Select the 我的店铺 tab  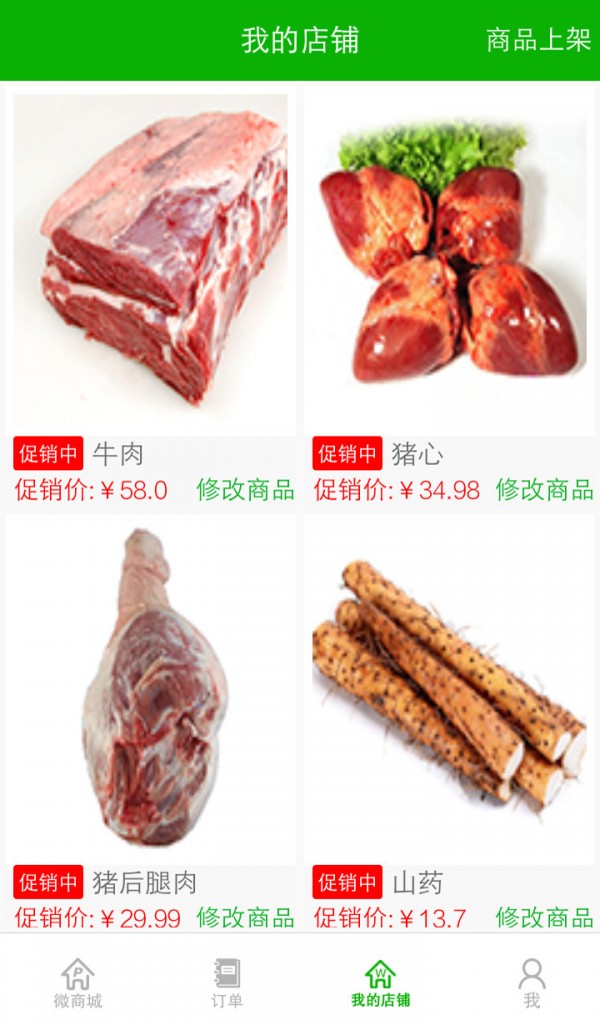380,983
